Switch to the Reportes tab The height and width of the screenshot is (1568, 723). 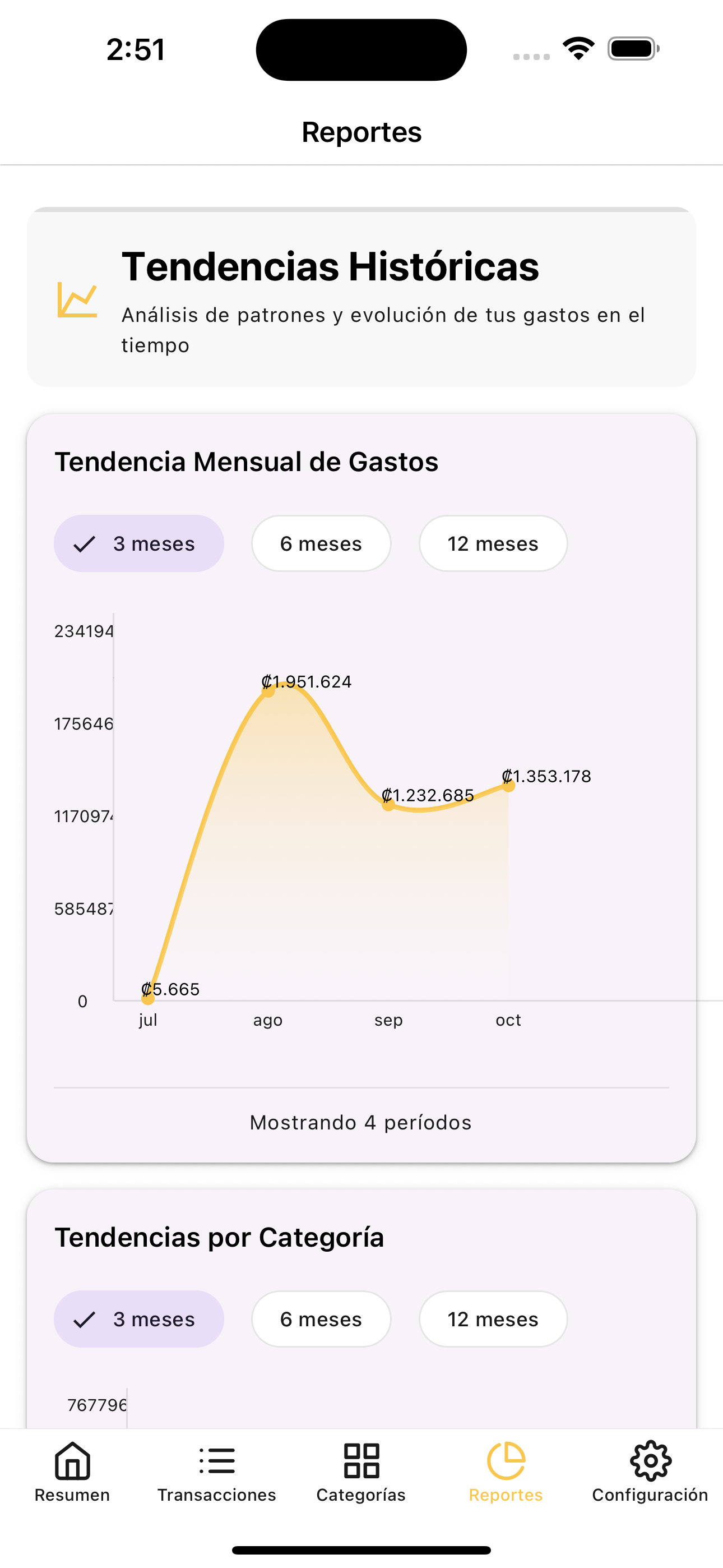pyautogui.click(x=506, y=1476)
